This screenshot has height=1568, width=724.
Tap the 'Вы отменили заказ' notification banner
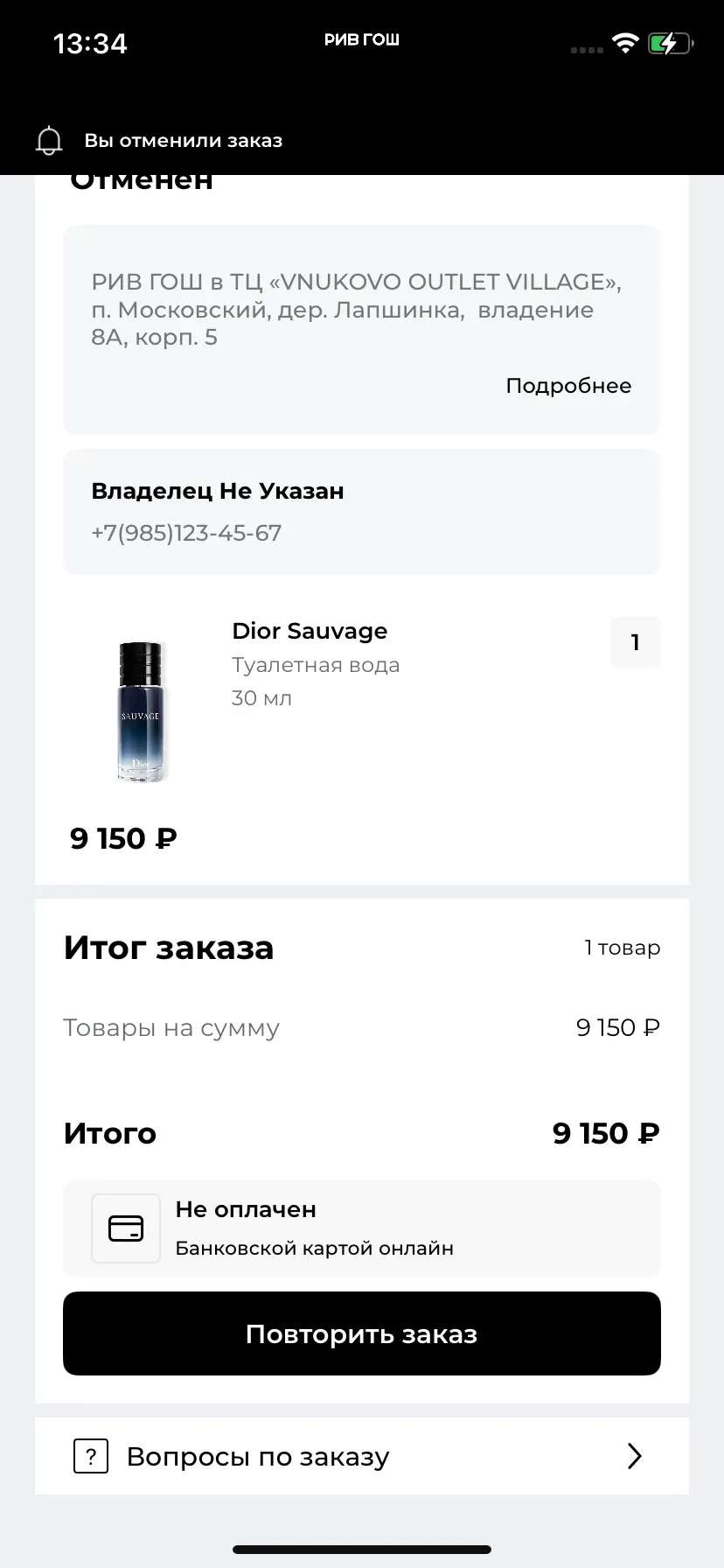tap(184, 141)
